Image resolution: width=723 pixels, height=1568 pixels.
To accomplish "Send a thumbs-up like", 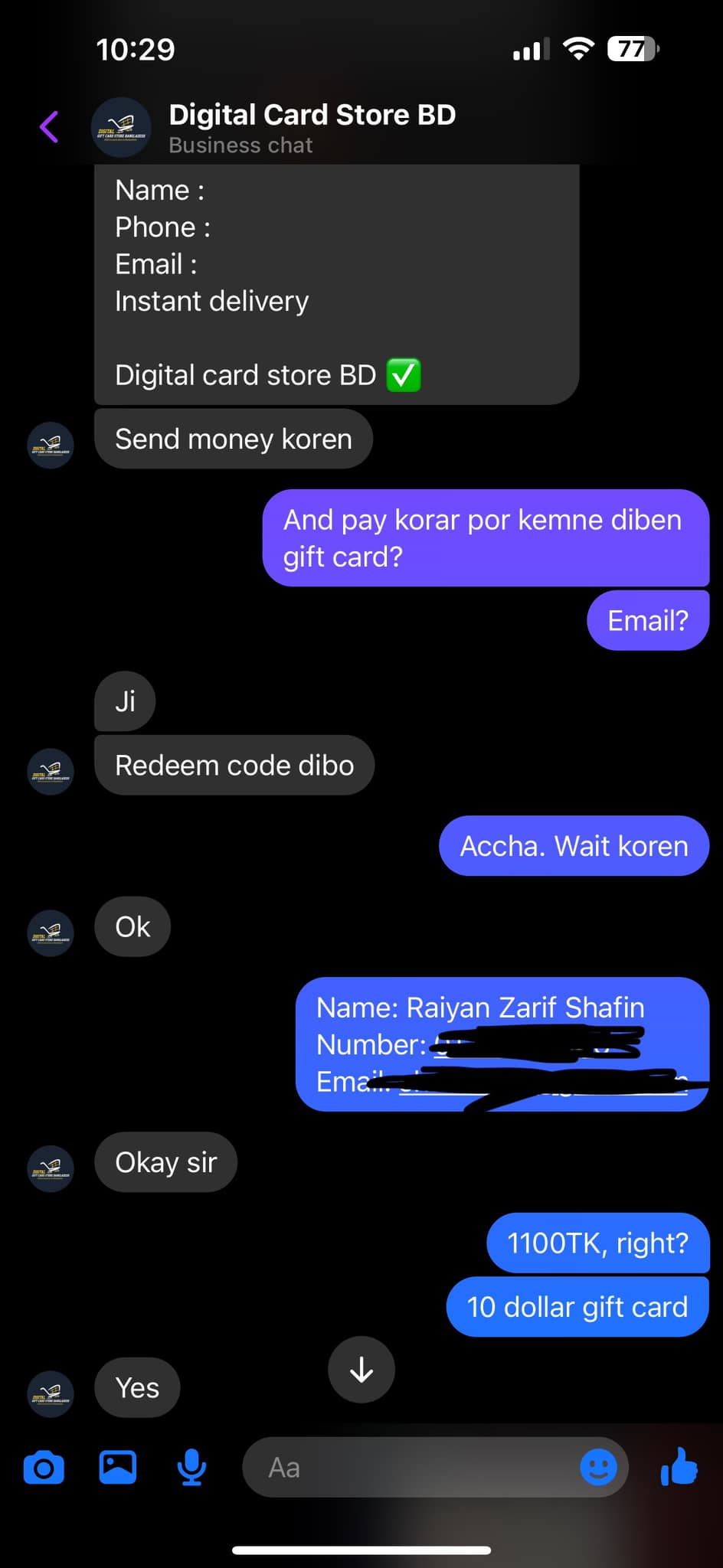I will (x=679, y=1466).
